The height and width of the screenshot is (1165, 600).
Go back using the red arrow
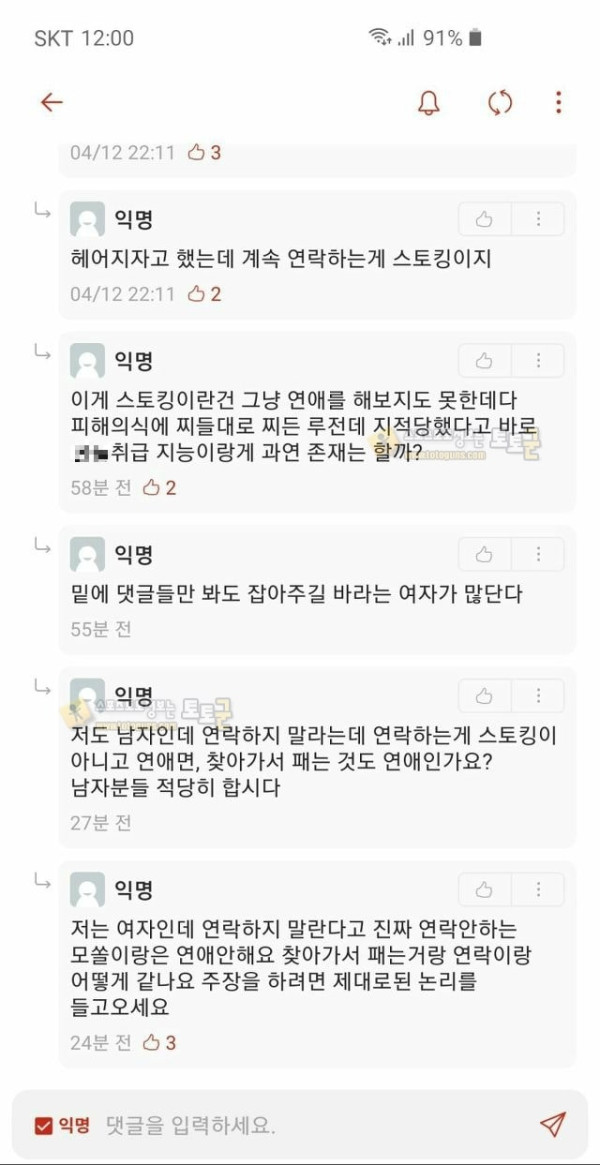click(51, 103)
